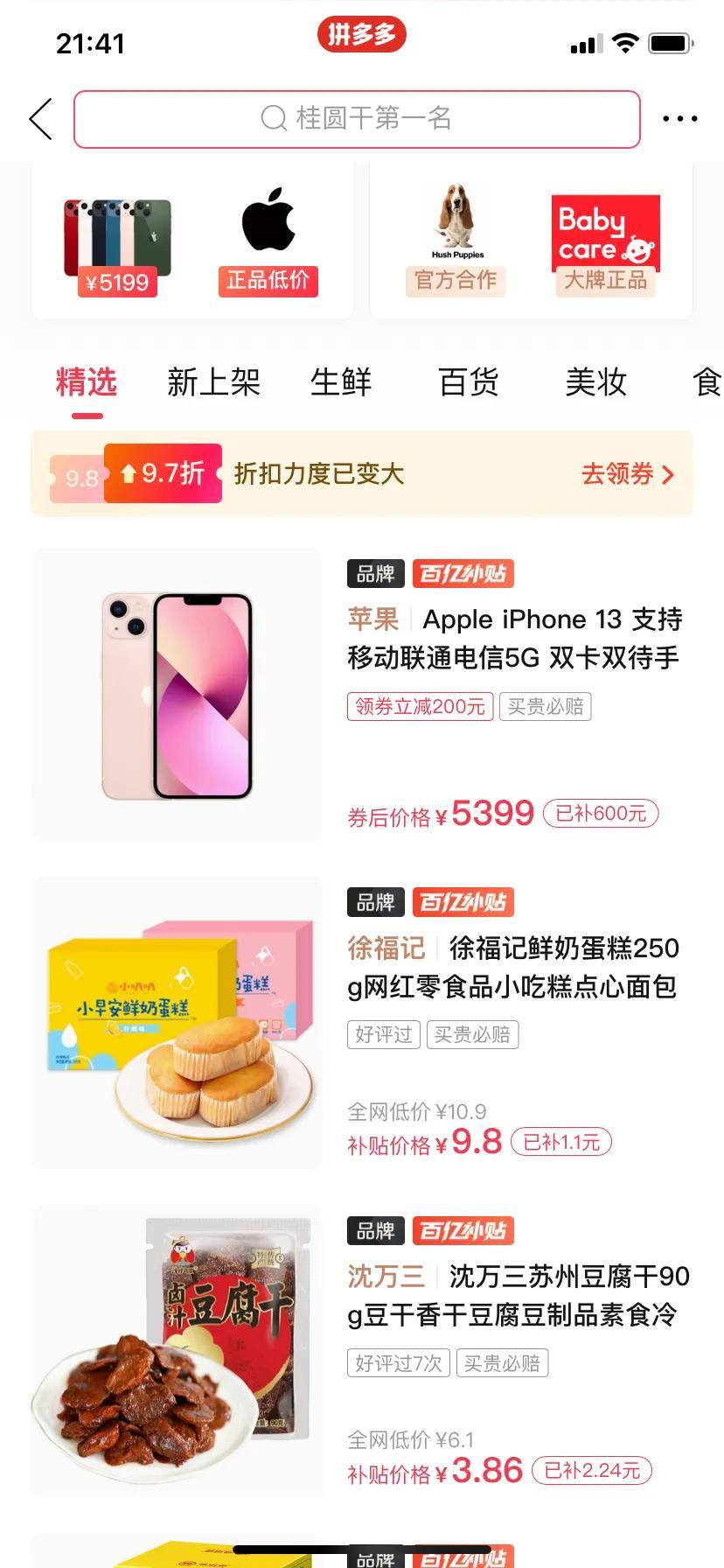Switch to the 美妆 tab
This screenshot has height=1568, width=724.
(x=595, y=382)
